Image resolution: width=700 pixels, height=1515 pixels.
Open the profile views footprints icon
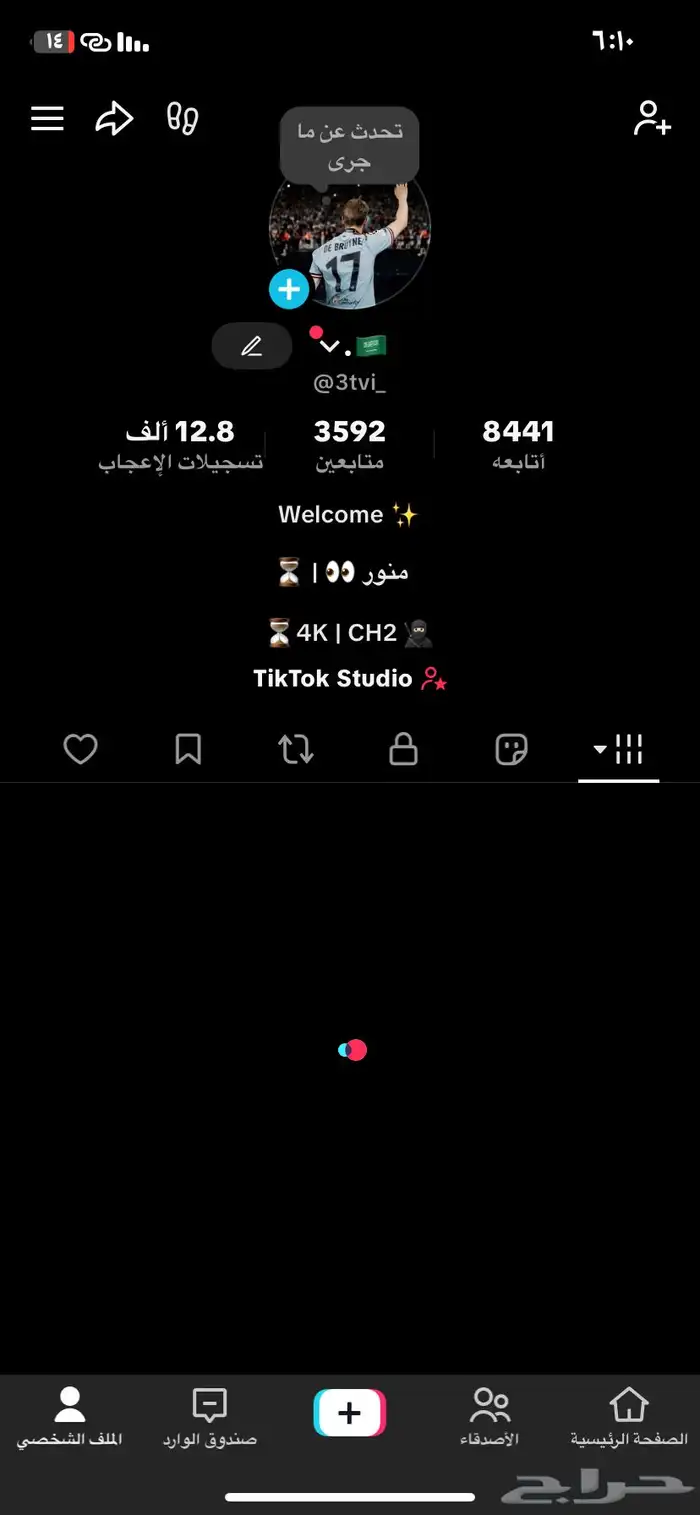pos(182,118)
